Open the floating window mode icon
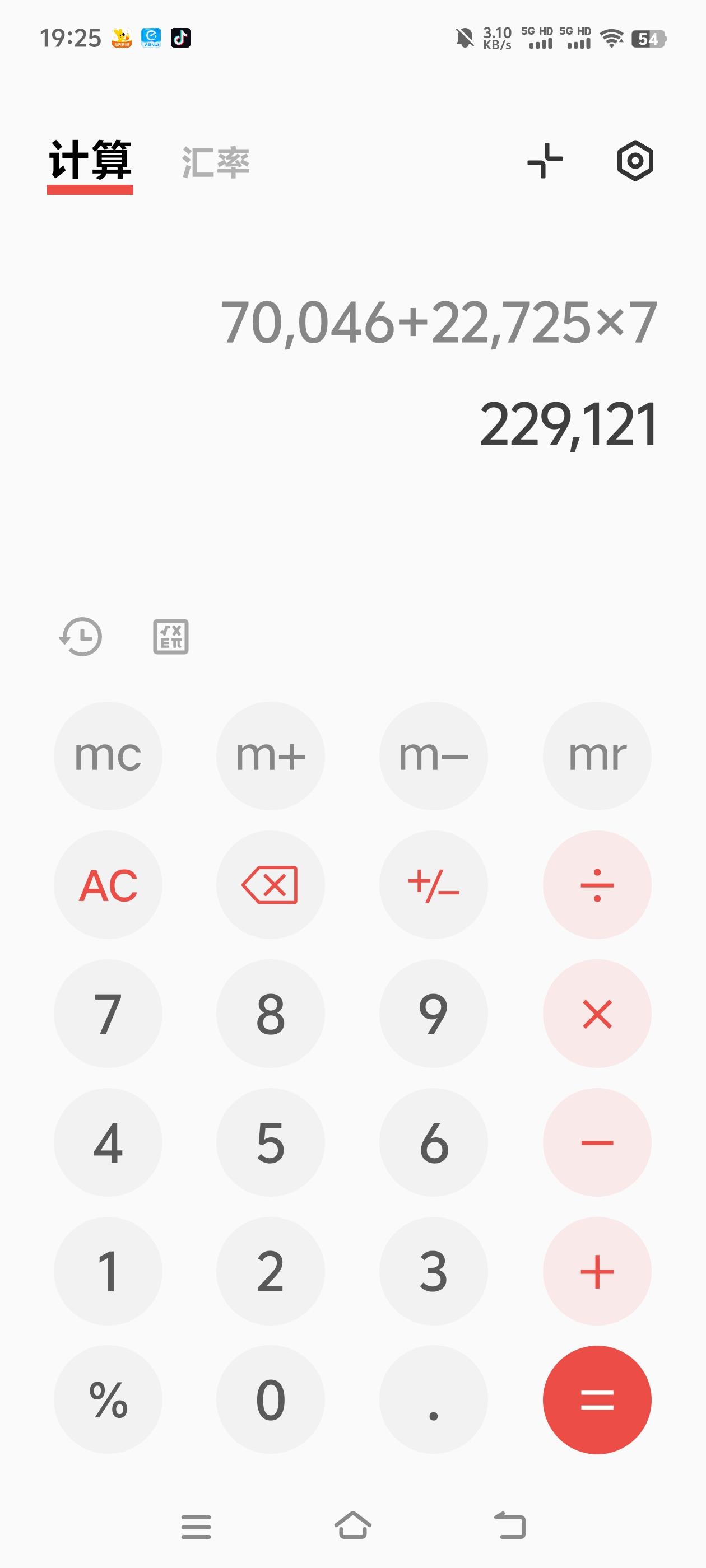Image resolution: width=706 pixels, height=1568 pixels. (545, 161)
